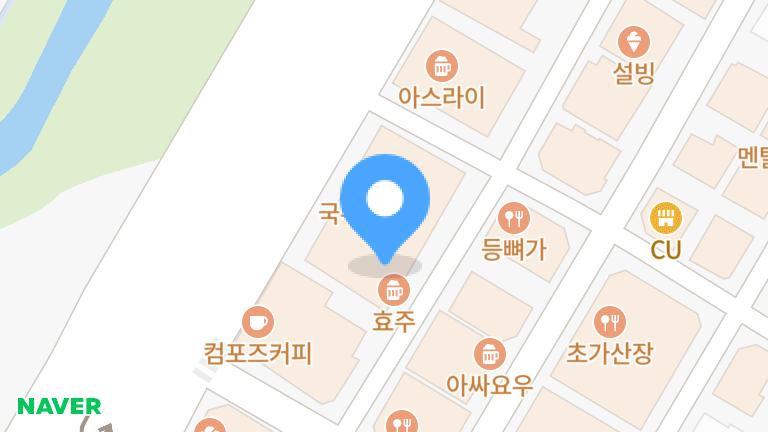768x432 pixels.
Task: Open the 효주 pub marker
Action: coord(393,291)
